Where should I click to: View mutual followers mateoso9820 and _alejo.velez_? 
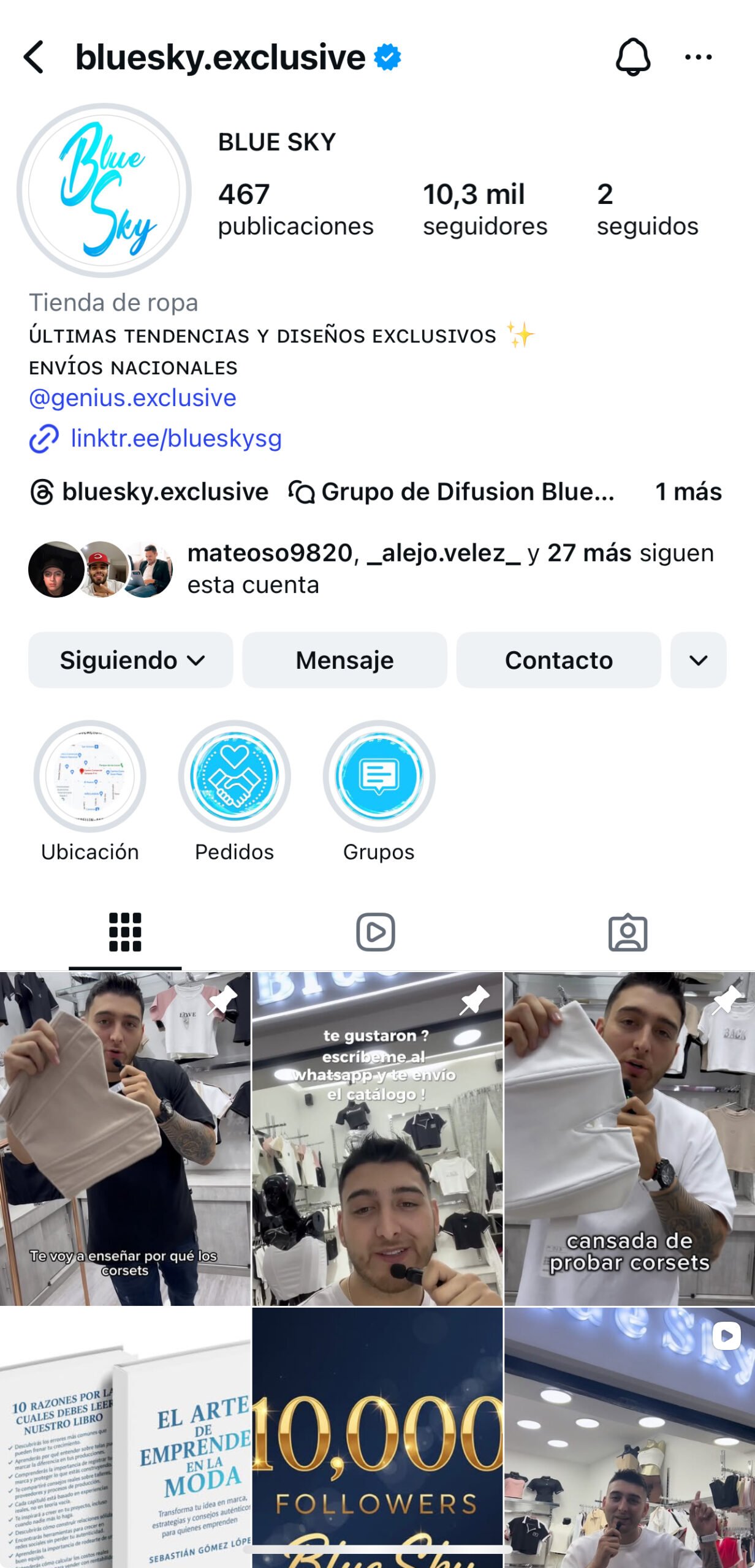click(450, 568)
